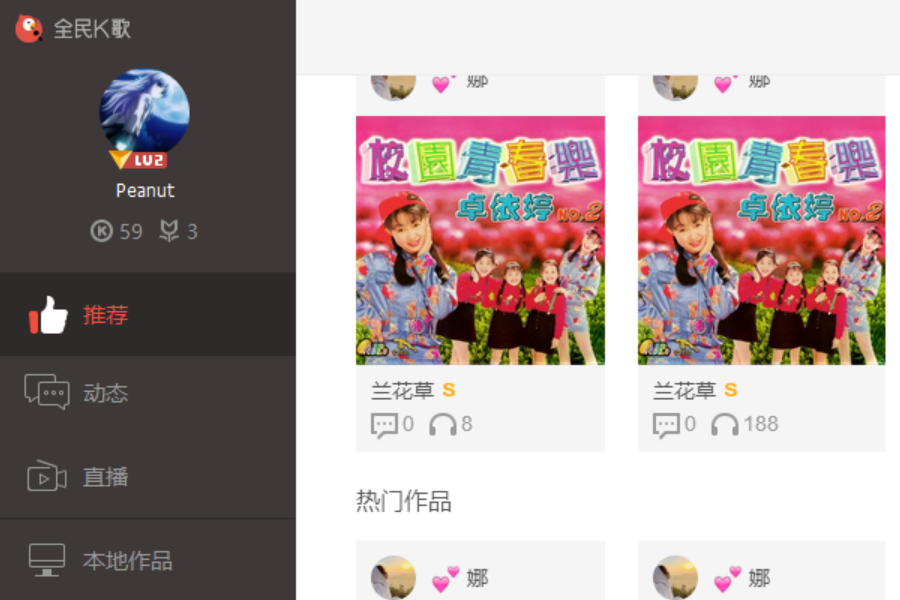Image resolution: width=900 pixels, height=600 pixels.
Task: Open the 兰花草 card with 8 listens
Action: click(x=480, y=240)
